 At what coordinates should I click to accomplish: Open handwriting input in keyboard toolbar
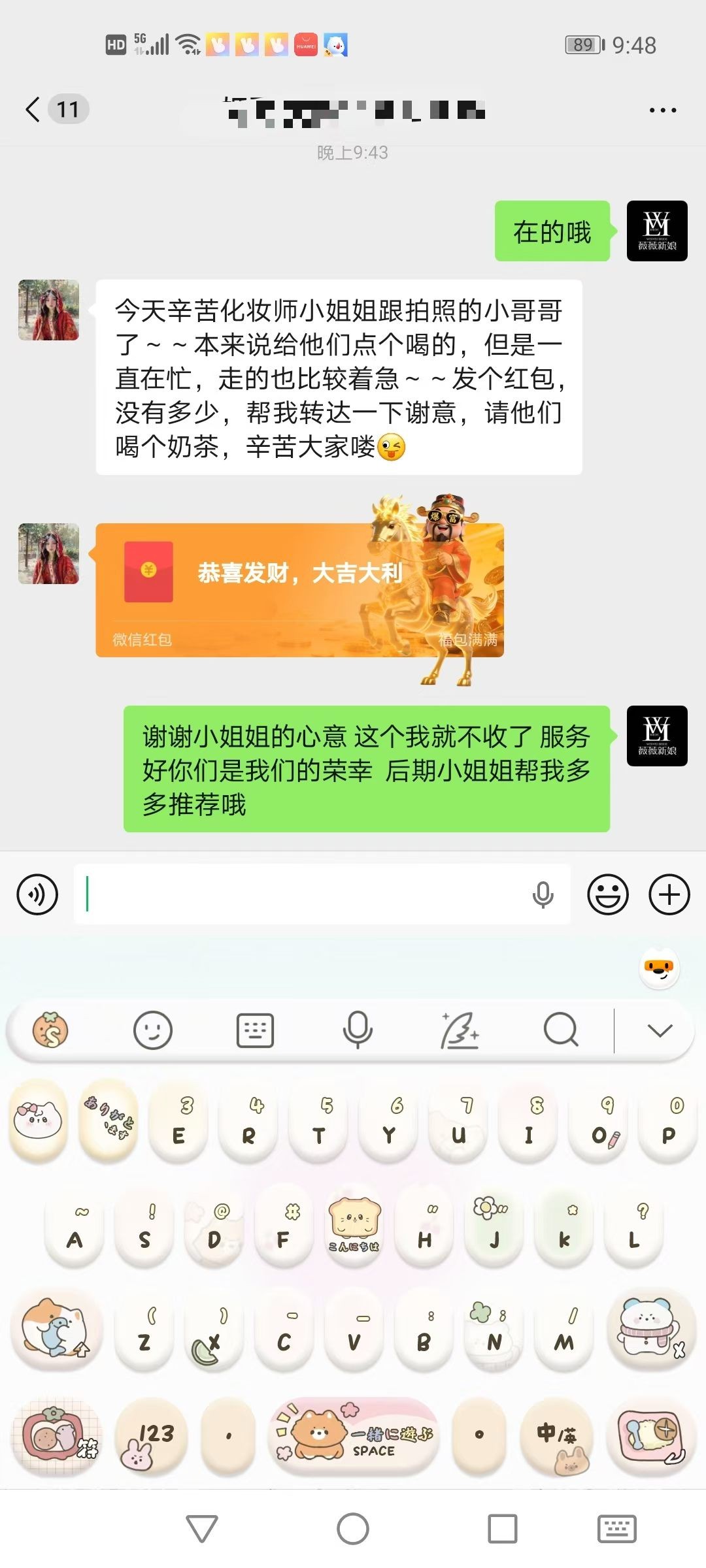(x=460, y=1030)
